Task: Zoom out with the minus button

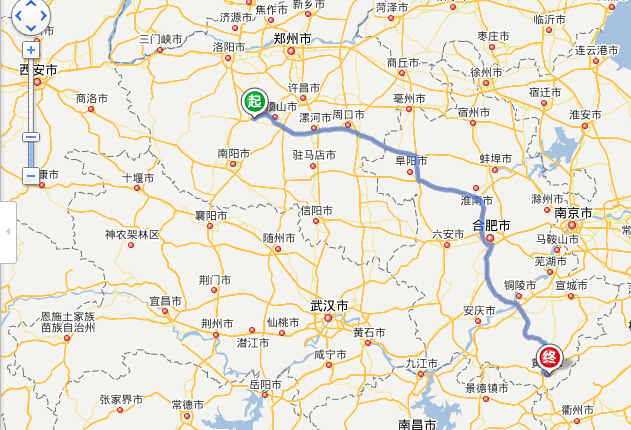Action: pyautogui.click(x=31, y=176)
